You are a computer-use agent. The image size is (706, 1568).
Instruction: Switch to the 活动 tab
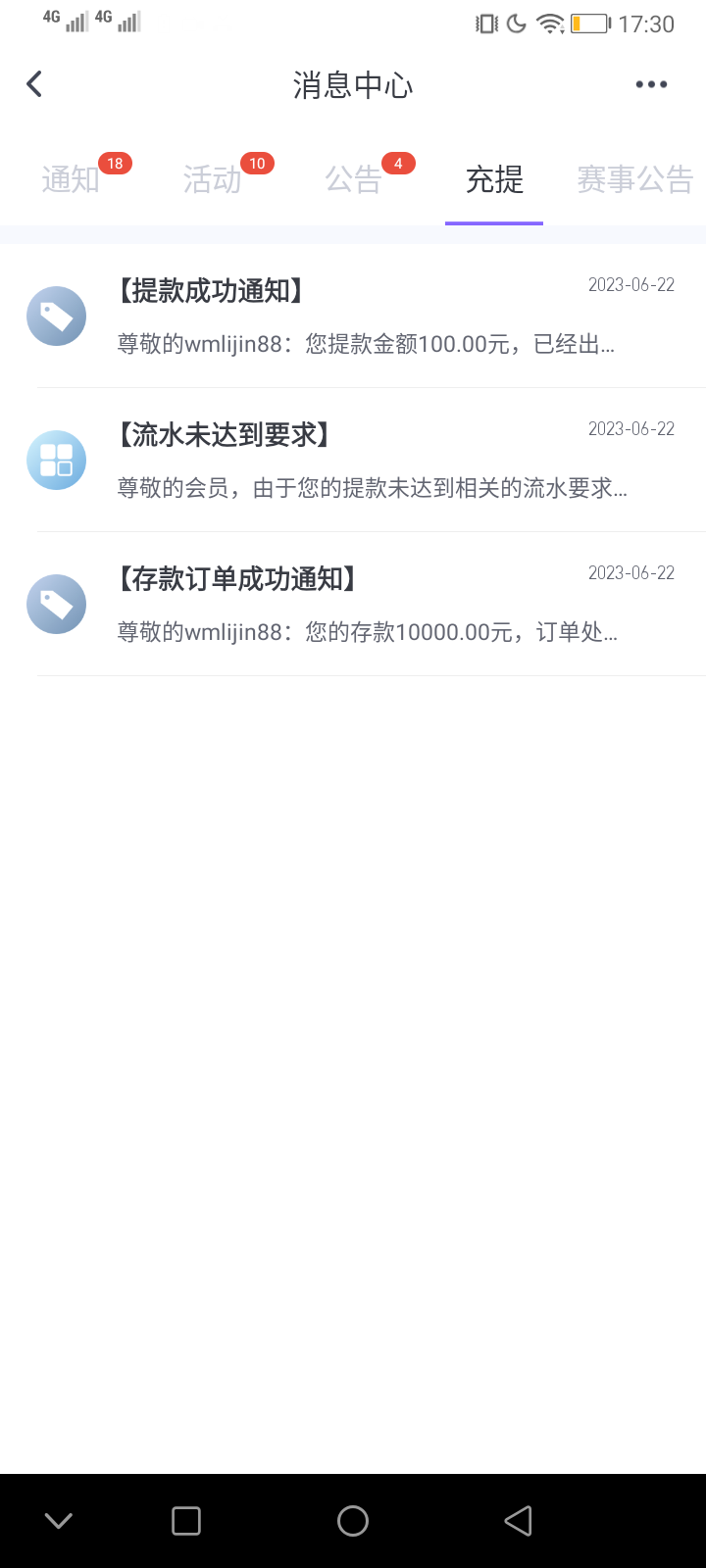point(213,180)
